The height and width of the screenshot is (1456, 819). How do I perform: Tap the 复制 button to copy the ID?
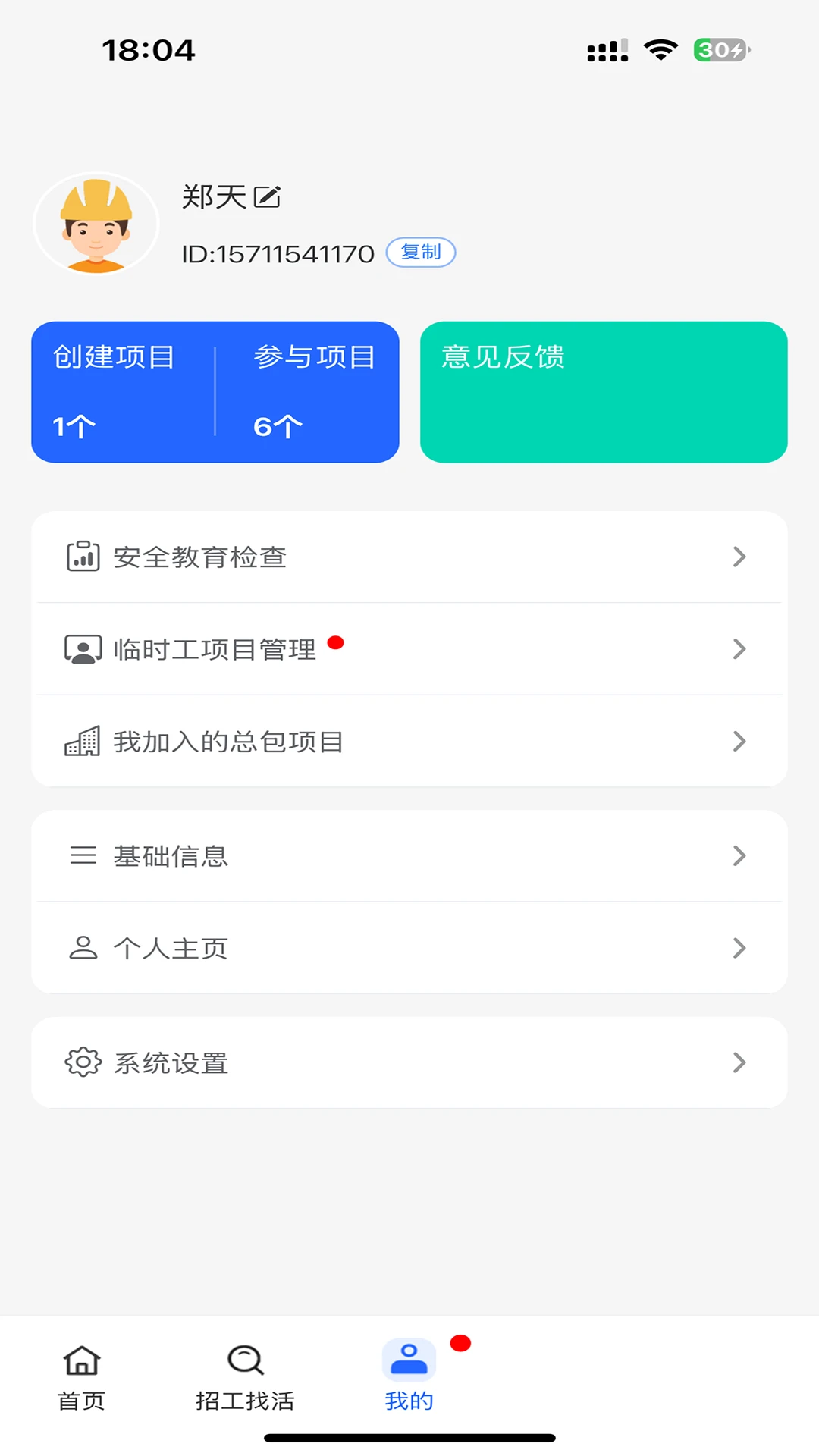click(420, 253)
